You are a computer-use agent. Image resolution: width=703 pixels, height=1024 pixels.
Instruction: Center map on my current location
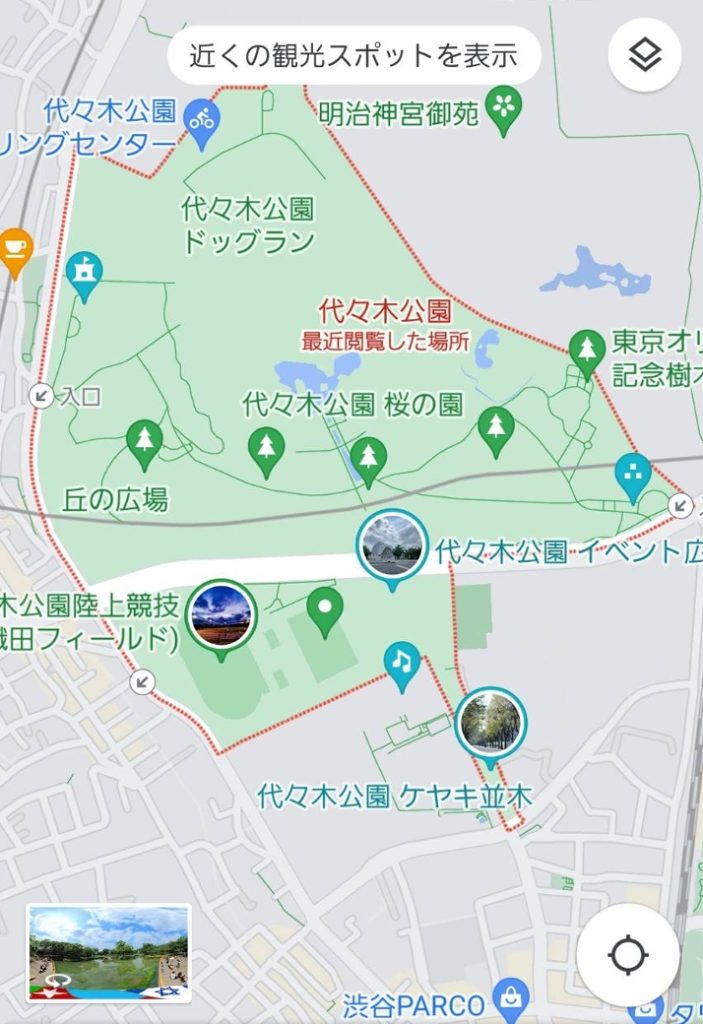pos(628,956)
